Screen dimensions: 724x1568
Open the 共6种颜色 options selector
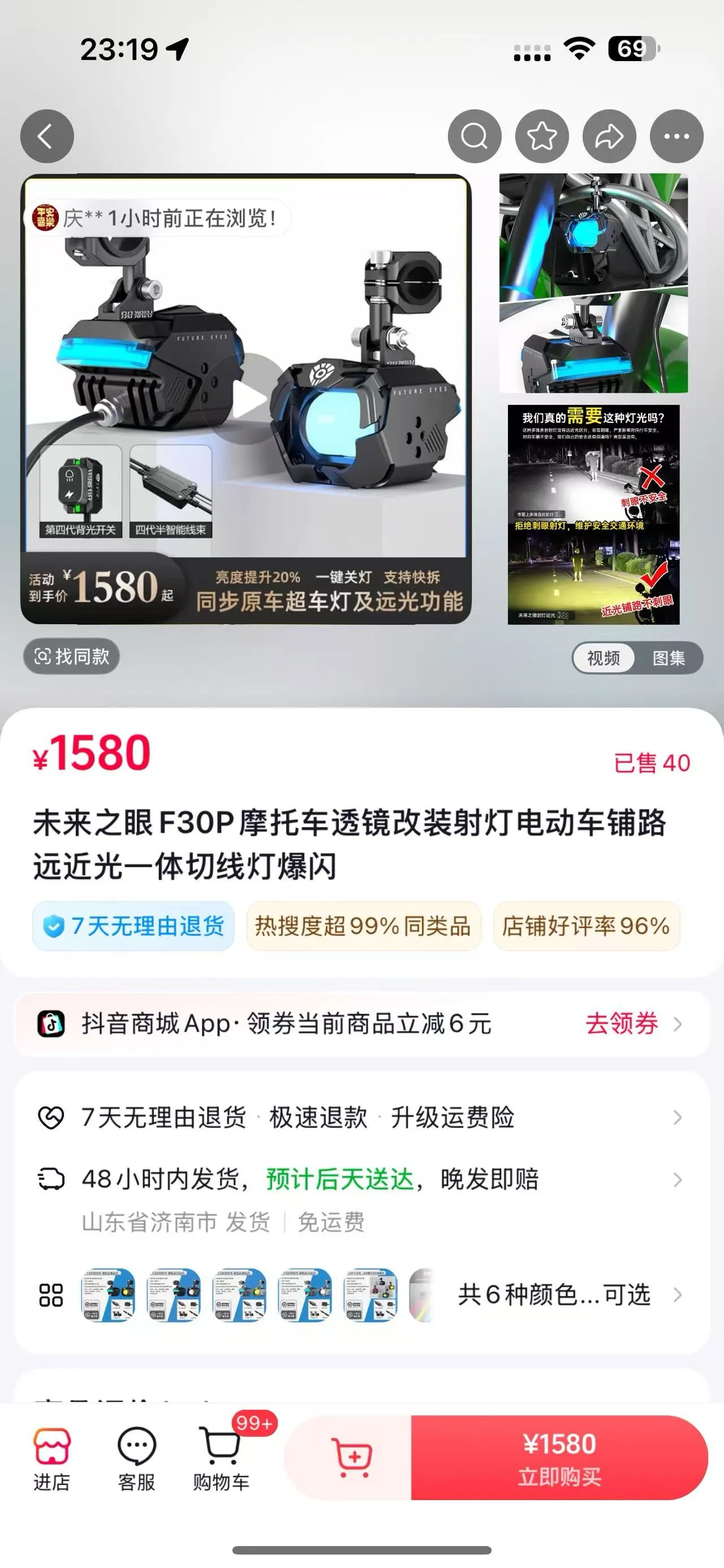tap(554, 1294)
